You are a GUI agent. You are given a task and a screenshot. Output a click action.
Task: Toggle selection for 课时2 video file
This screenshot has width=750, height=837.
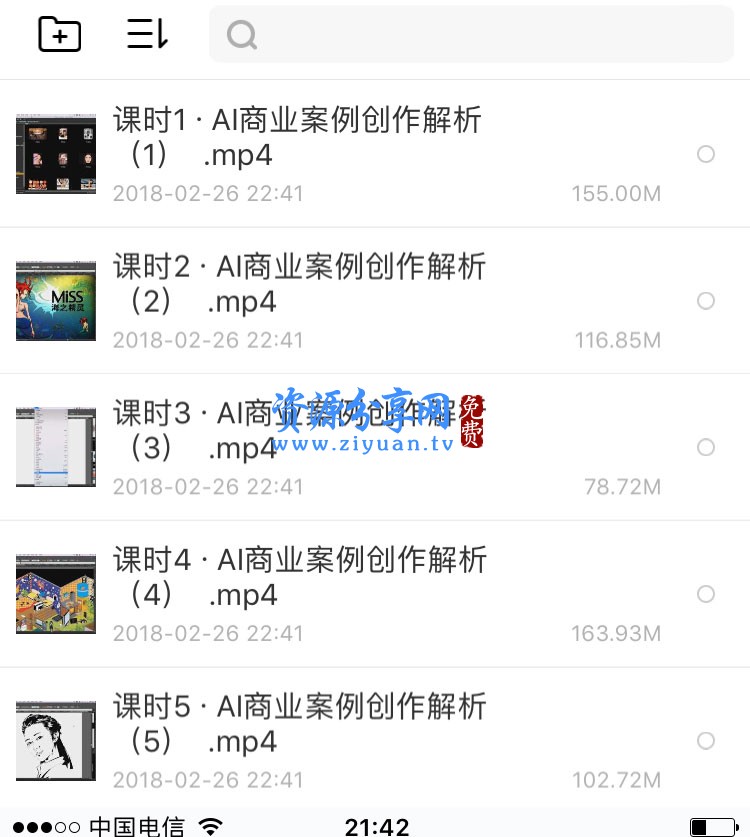pyautogui.click(x=706, y=301)
